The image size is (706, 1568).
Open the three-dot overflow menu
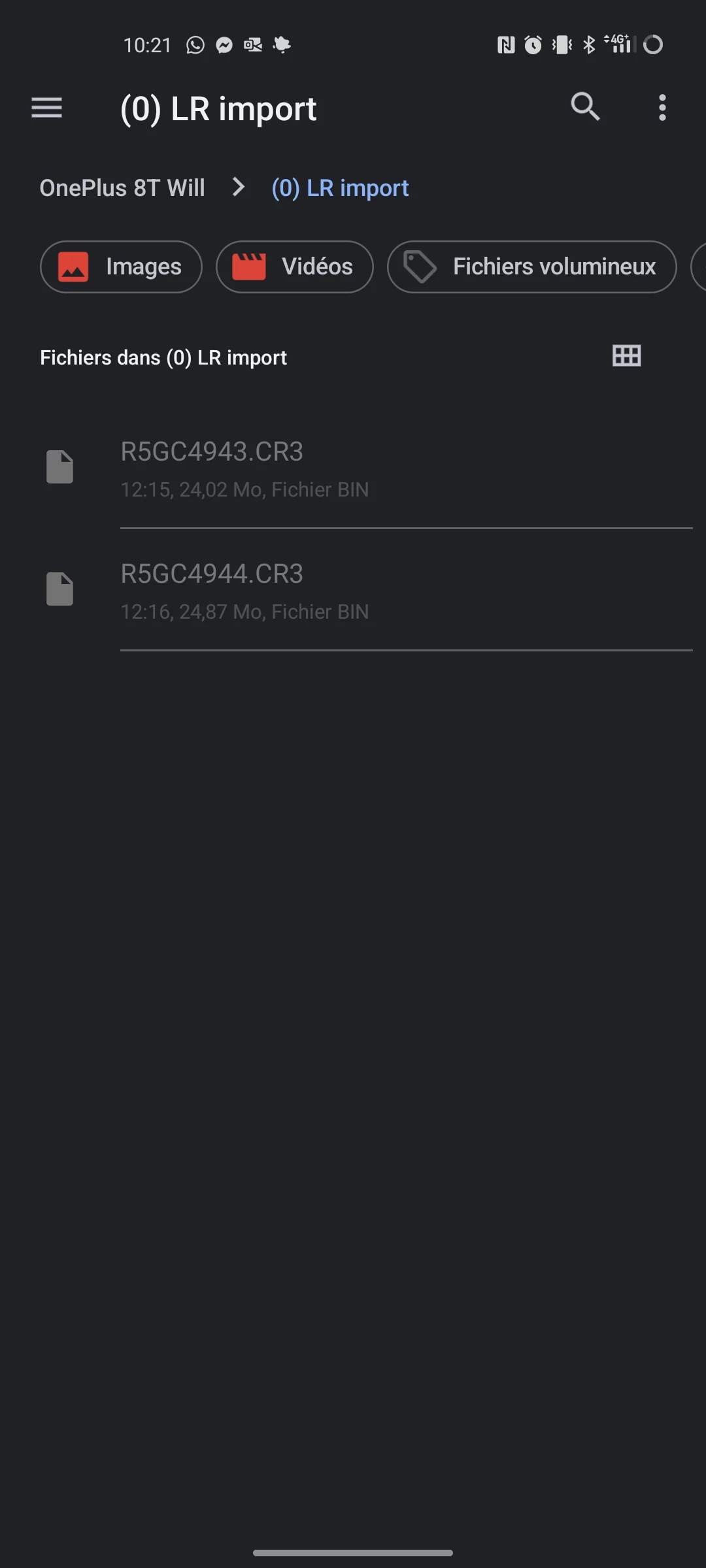662,108
